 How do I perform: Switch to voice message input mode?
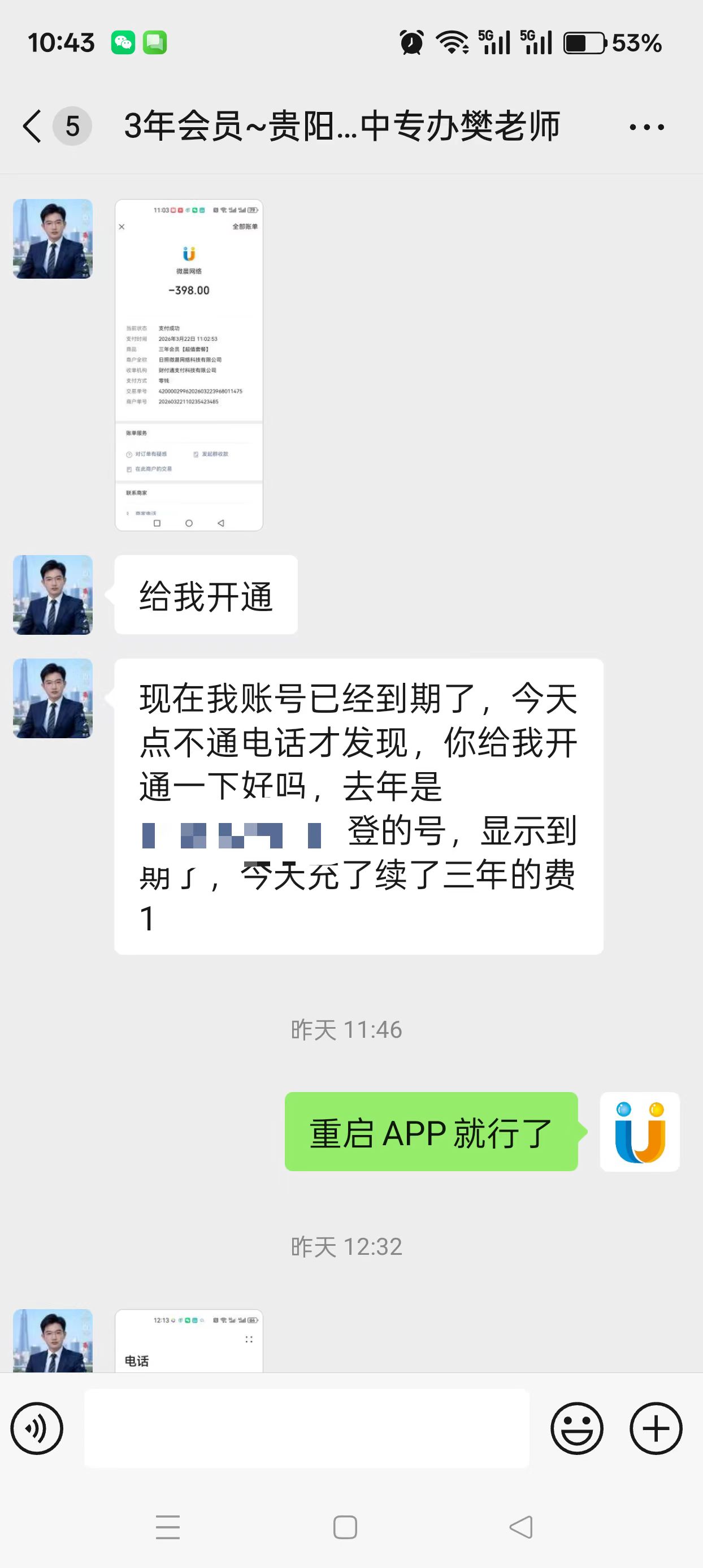point(37,1428)
